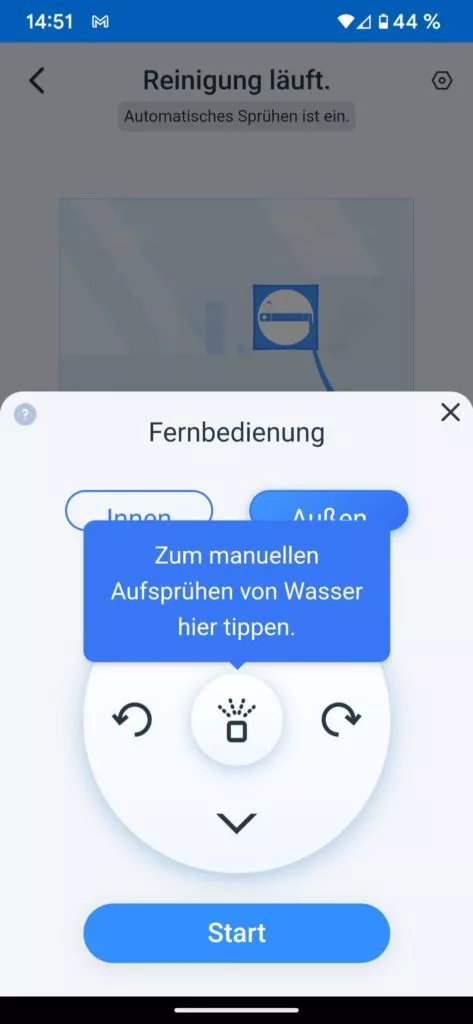
Task: Move the robot downward with the arrow
Action: [236, 824]
